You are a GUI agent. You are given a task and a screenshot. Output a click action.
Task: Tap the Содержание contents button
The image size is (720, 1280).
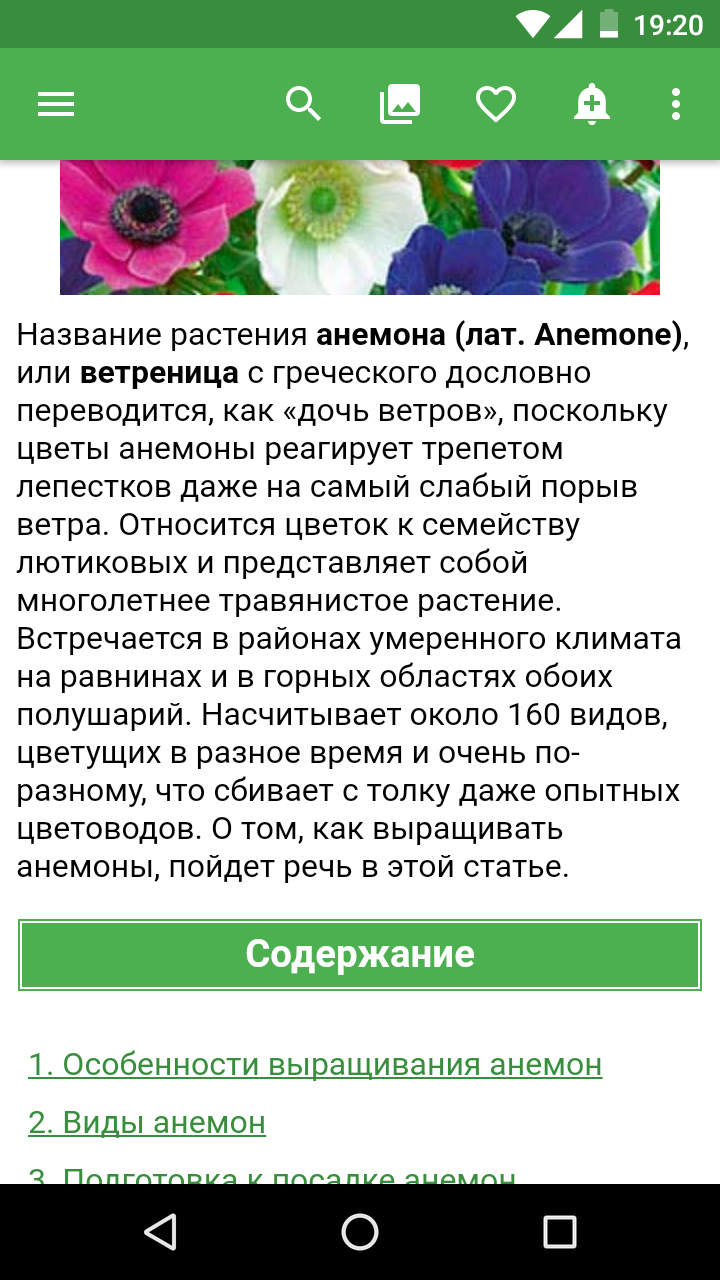click(360, 955)
